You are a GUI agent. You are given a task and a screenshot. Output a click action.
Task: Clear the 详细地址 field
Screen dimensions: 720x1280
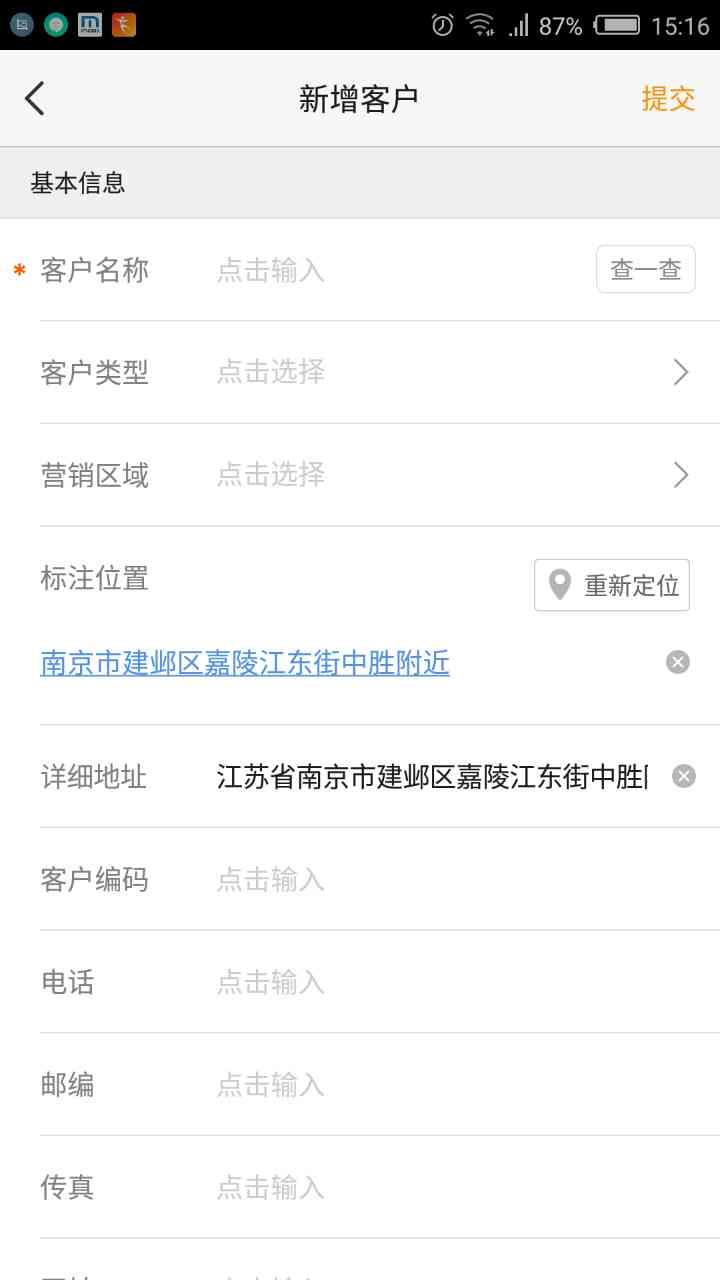(x=684, y=777)
